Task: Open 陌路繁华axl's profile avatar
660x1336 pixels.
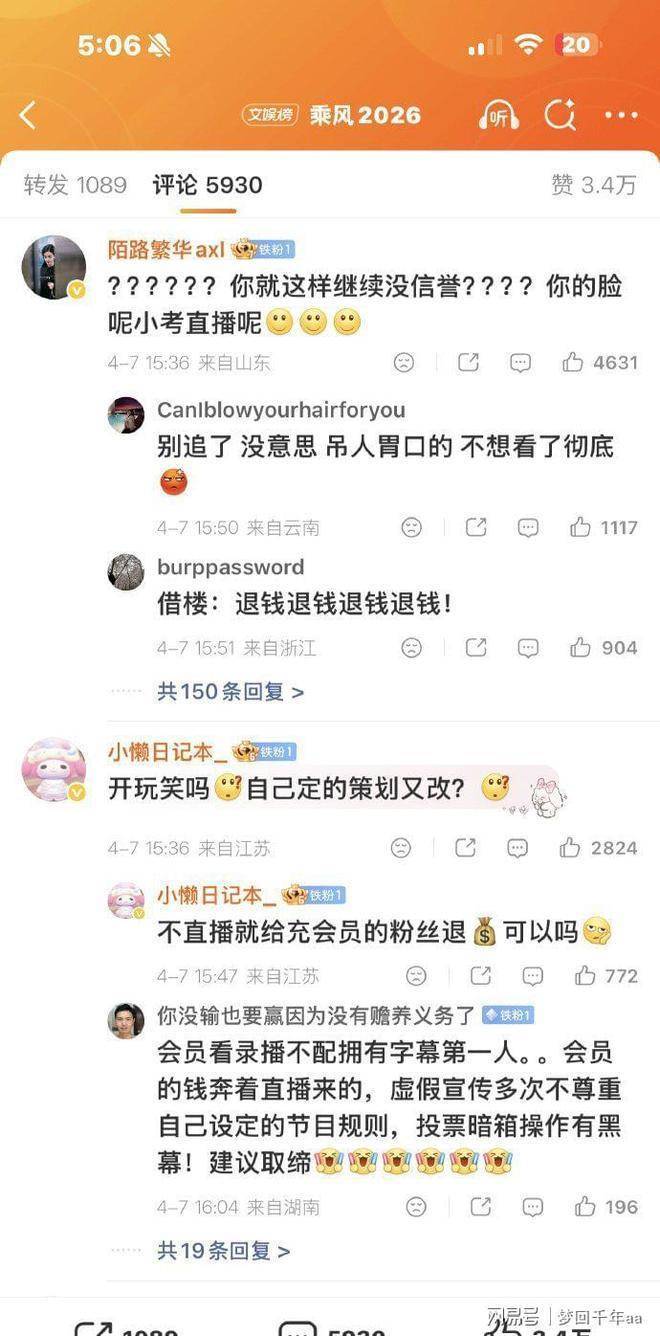Action: [54, 267]
